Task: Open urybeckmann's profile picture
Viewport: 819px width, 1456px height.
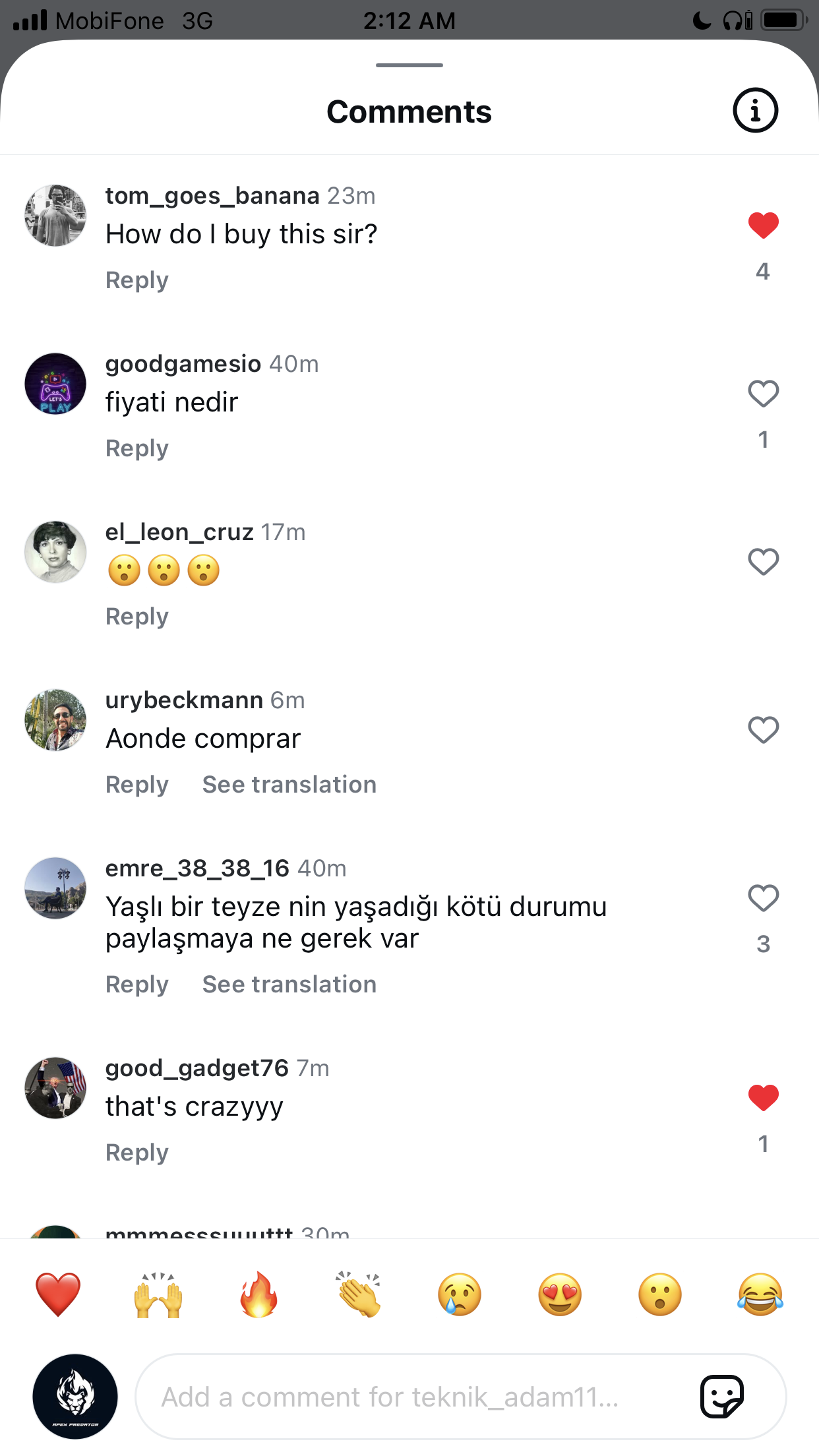Action: pos(55,720)
